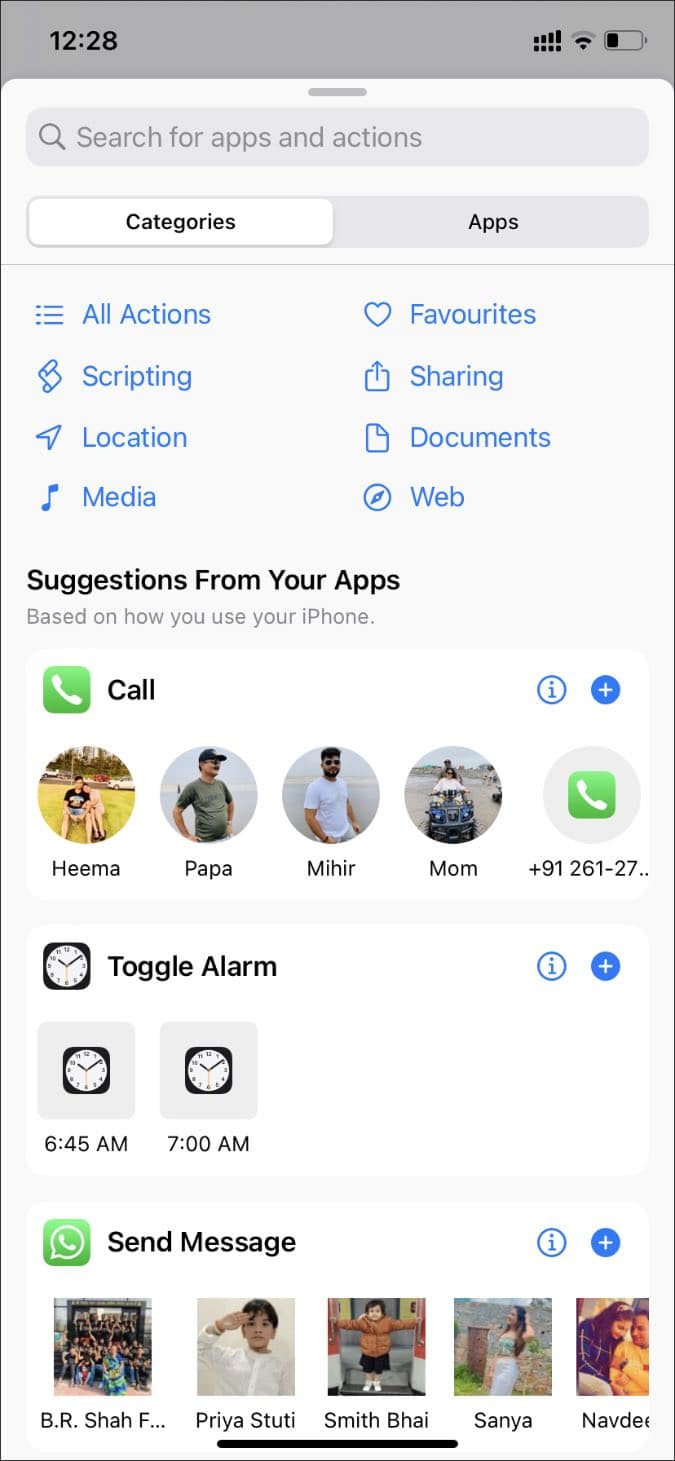Choose Priya Stuti for Send Message
This screenshot has width=675, height=1461.
click(x=246, y=1347)
